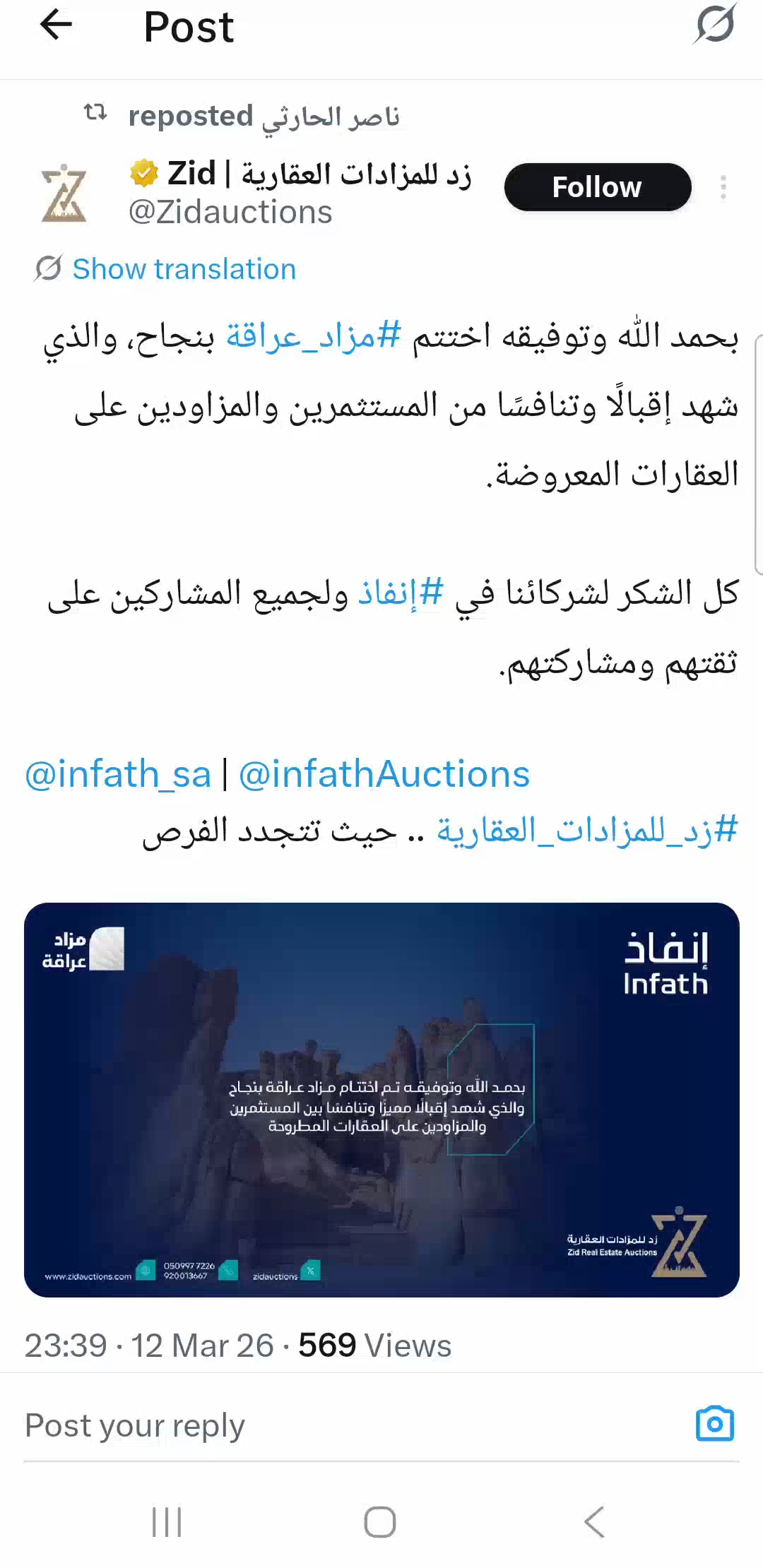
Task: Follow the Zidauctions account
Action: pyautogui.click(x=597, y=187)
